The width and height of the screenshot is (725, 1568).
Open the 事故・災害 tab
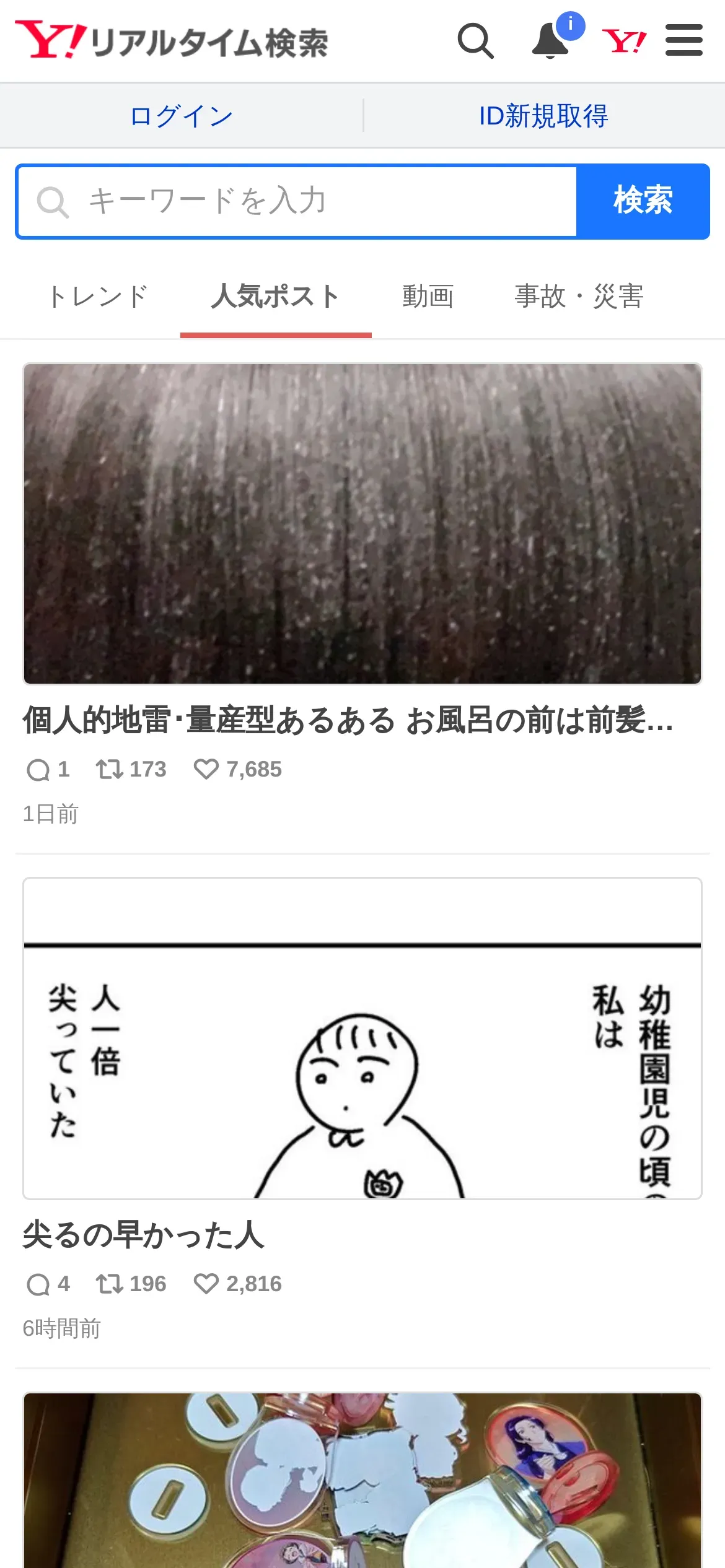pos(579,297)
